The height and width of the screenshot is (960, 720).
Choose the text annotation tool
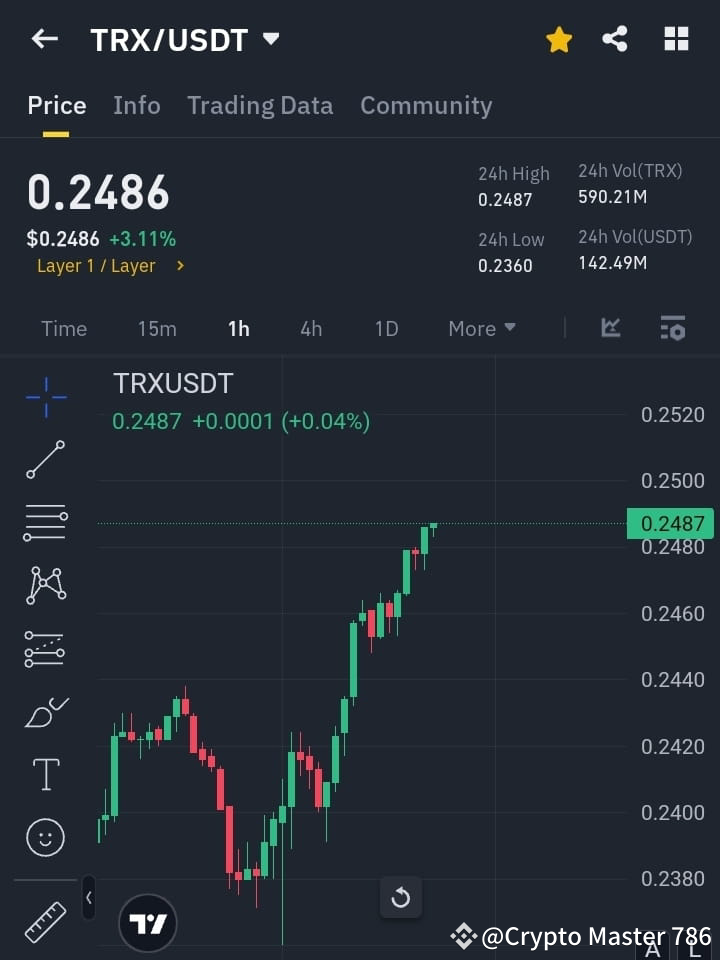45,774
